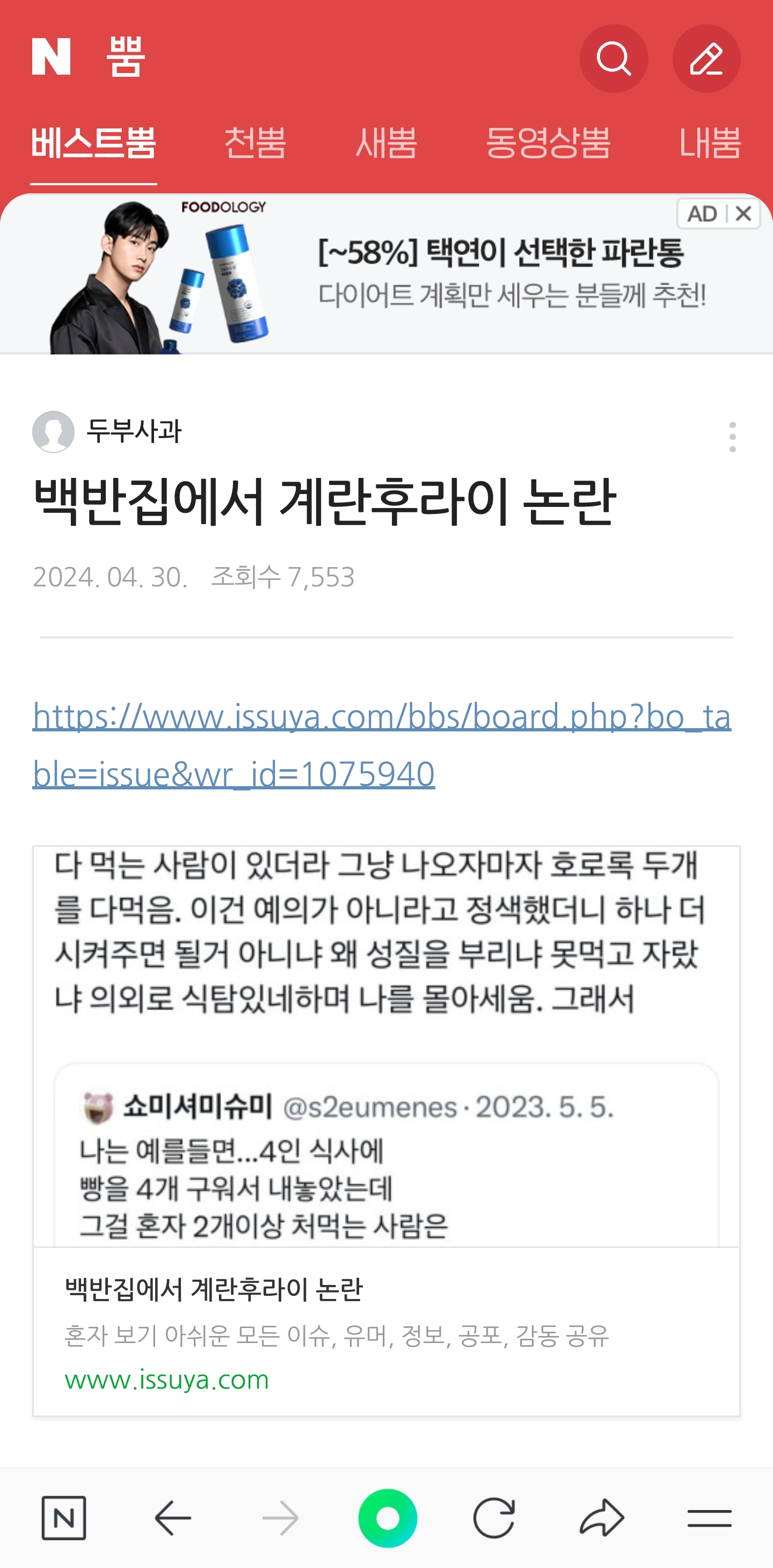
Task: Write a new post with pencil icon
Action: click(706, 59)
